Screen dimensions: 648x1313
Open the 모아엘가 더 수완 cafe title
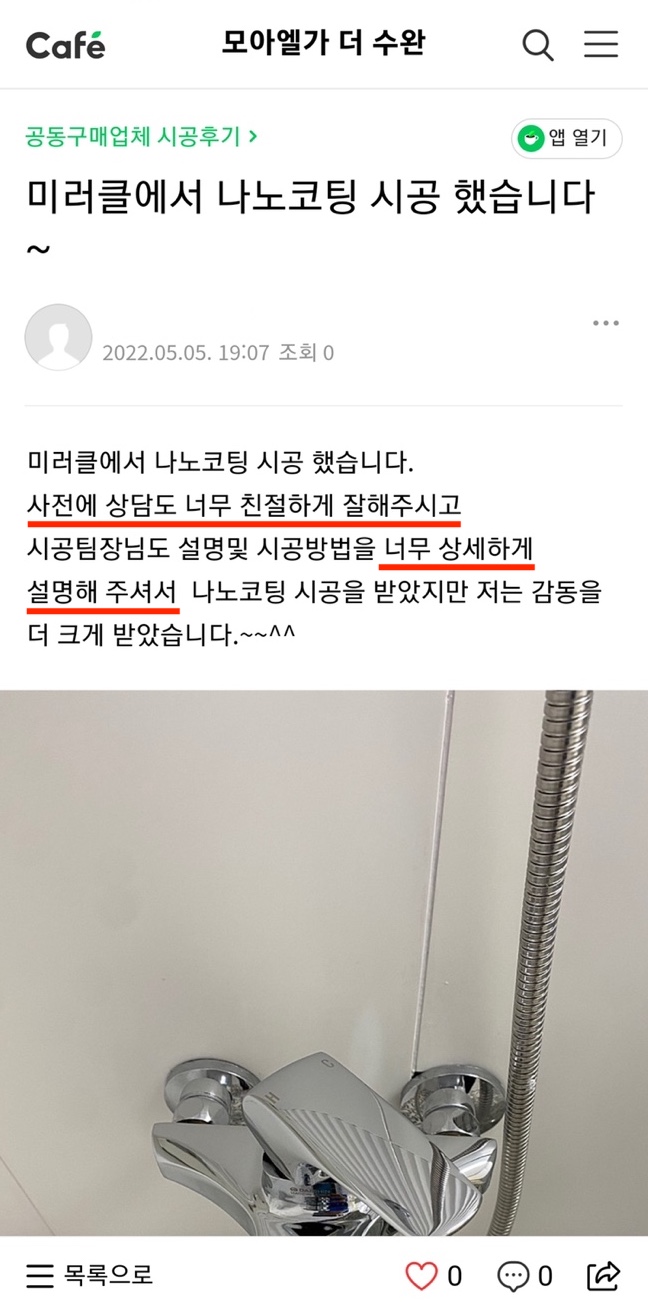click(x=323, y=45)
